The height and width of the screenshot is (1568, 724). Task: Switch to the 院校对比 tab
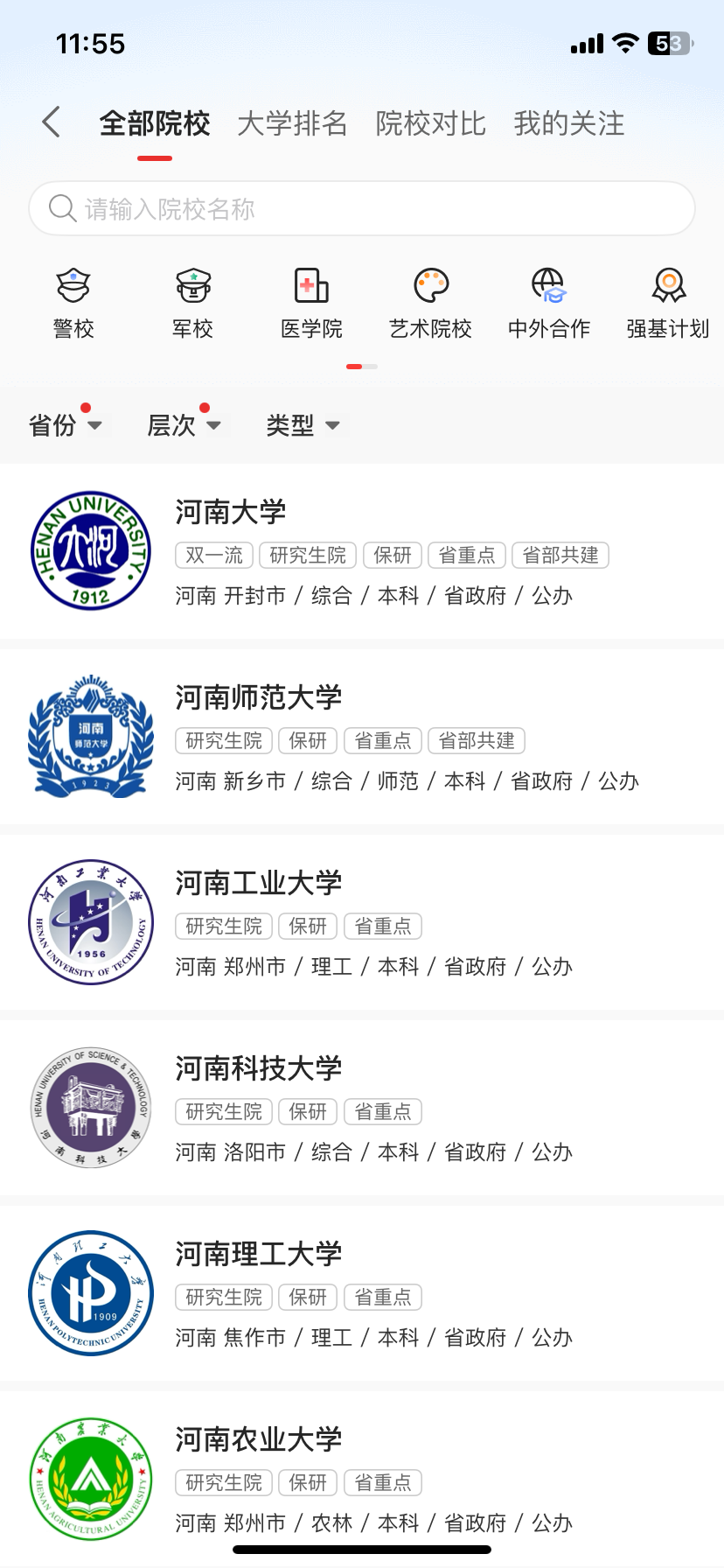coord(430,123)
